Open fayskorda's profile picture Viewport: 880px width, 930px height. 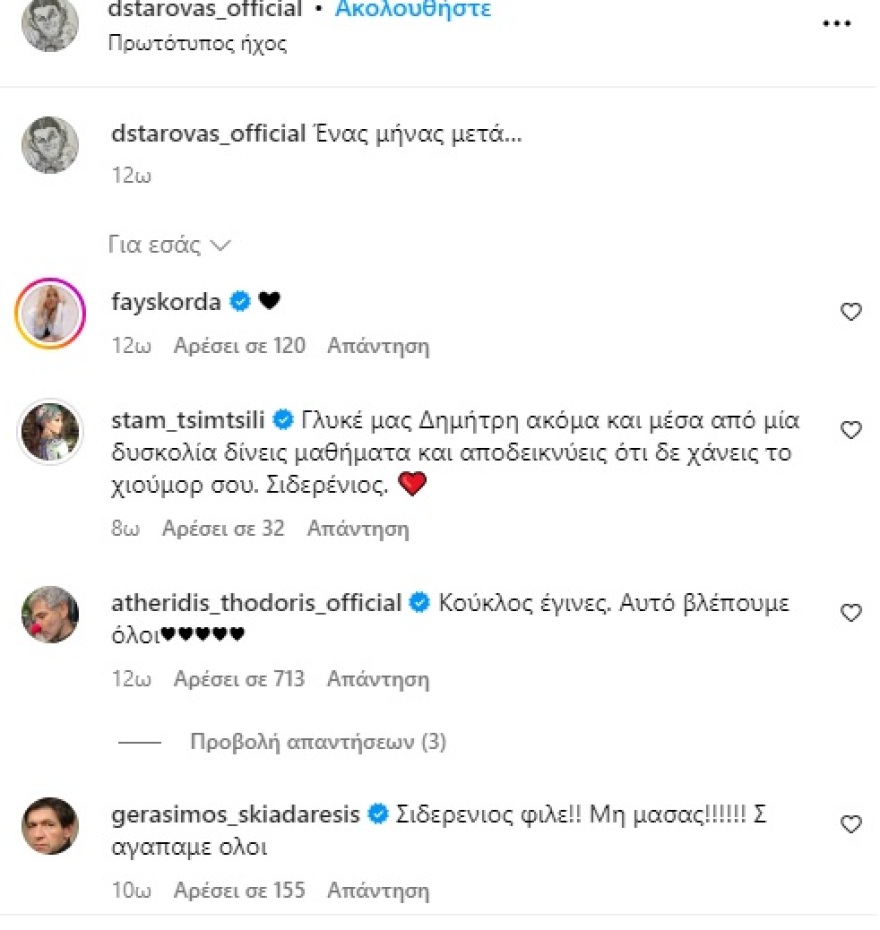tap(50, 314)
